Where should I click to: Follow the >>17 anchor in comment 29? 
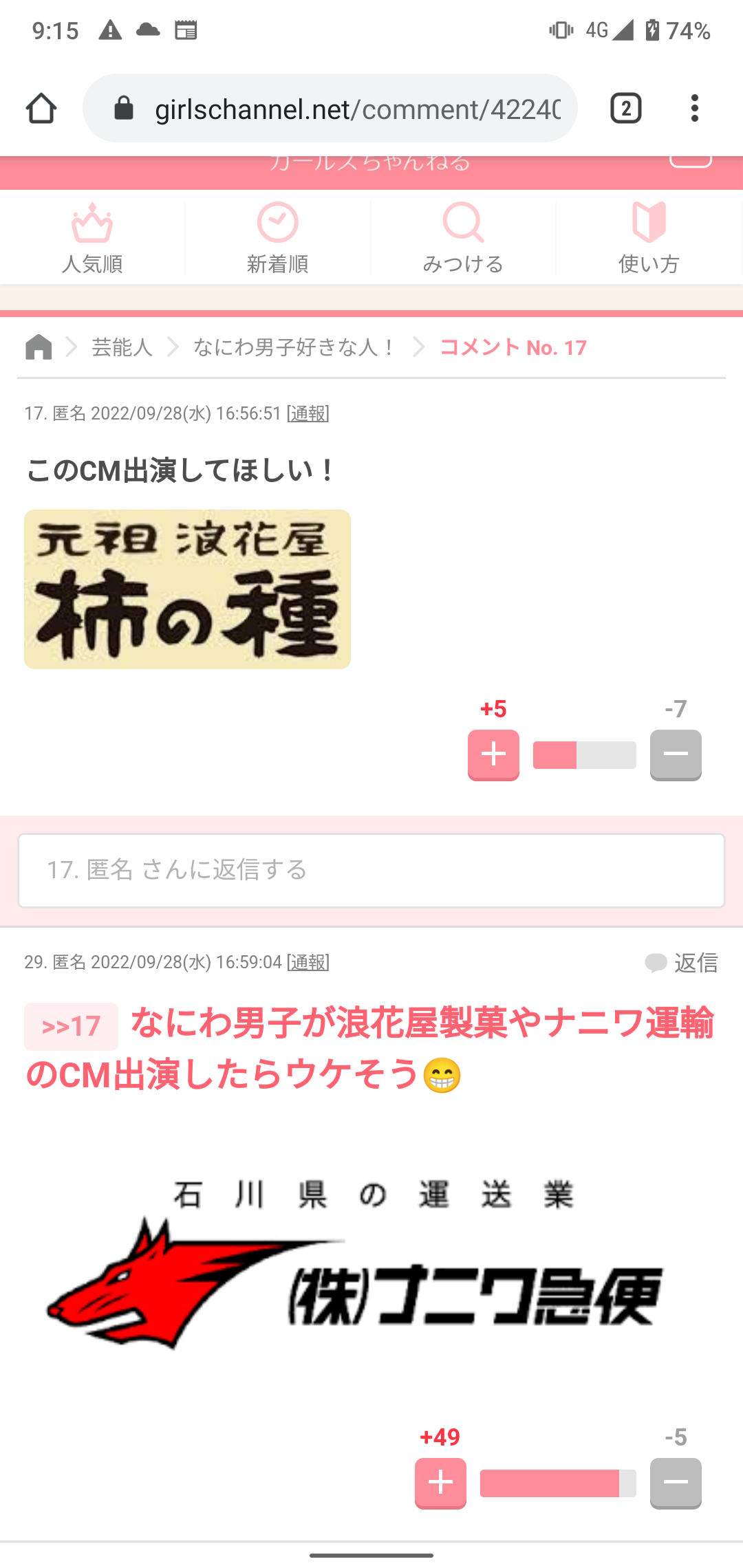71,1027
